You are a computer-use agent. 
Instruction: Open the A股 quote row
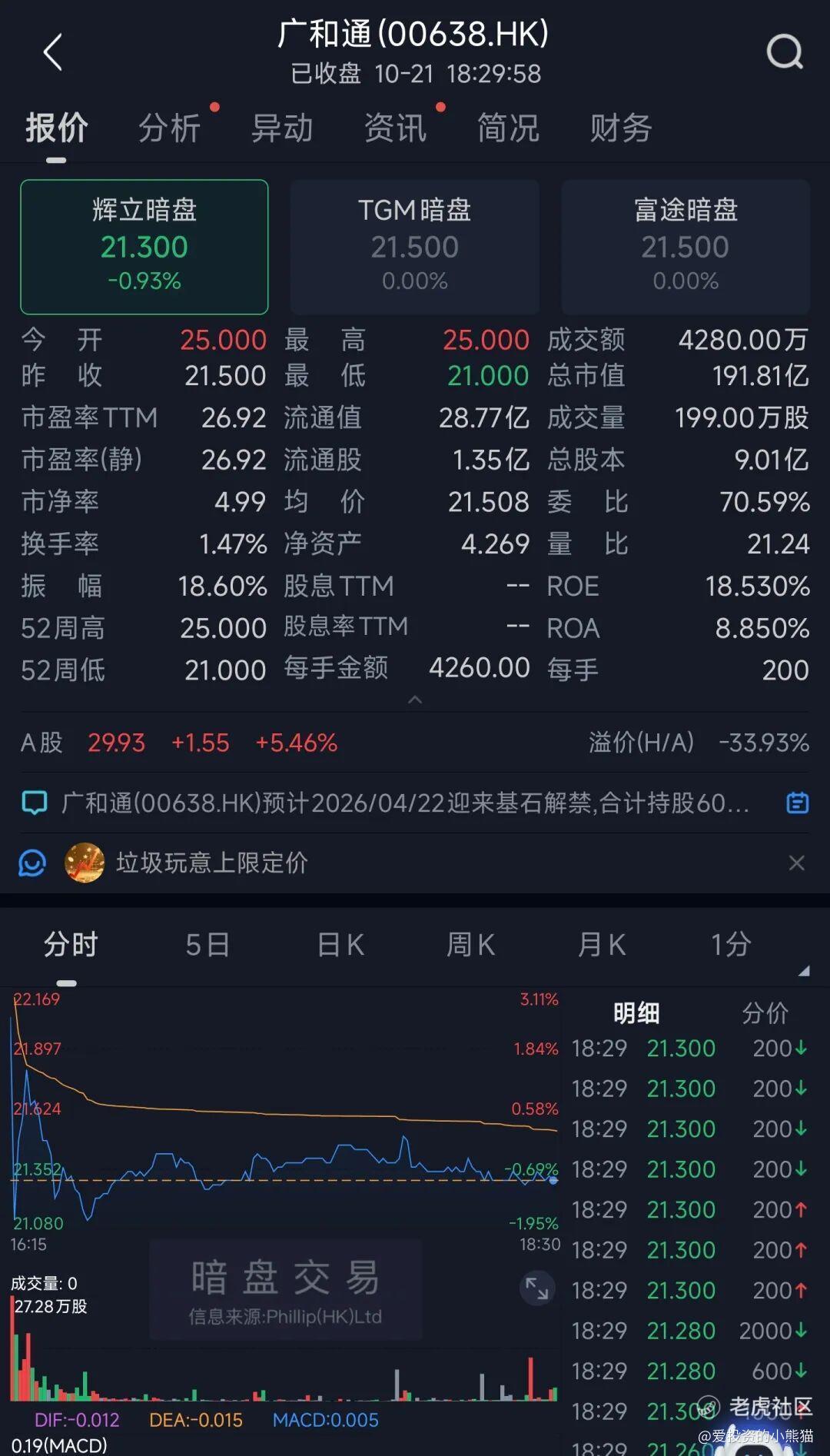415,743
